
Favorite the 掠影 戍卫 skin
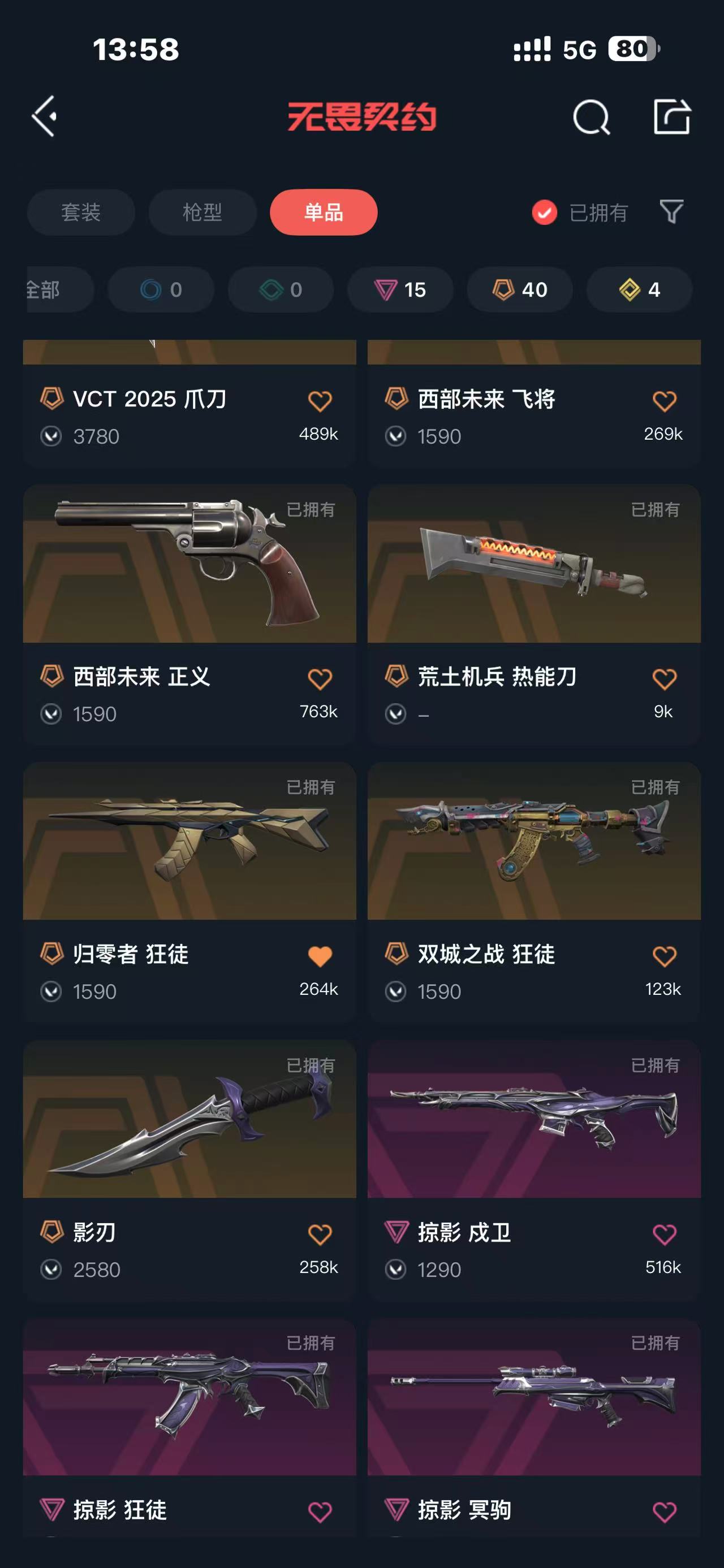coord(664,1235)
